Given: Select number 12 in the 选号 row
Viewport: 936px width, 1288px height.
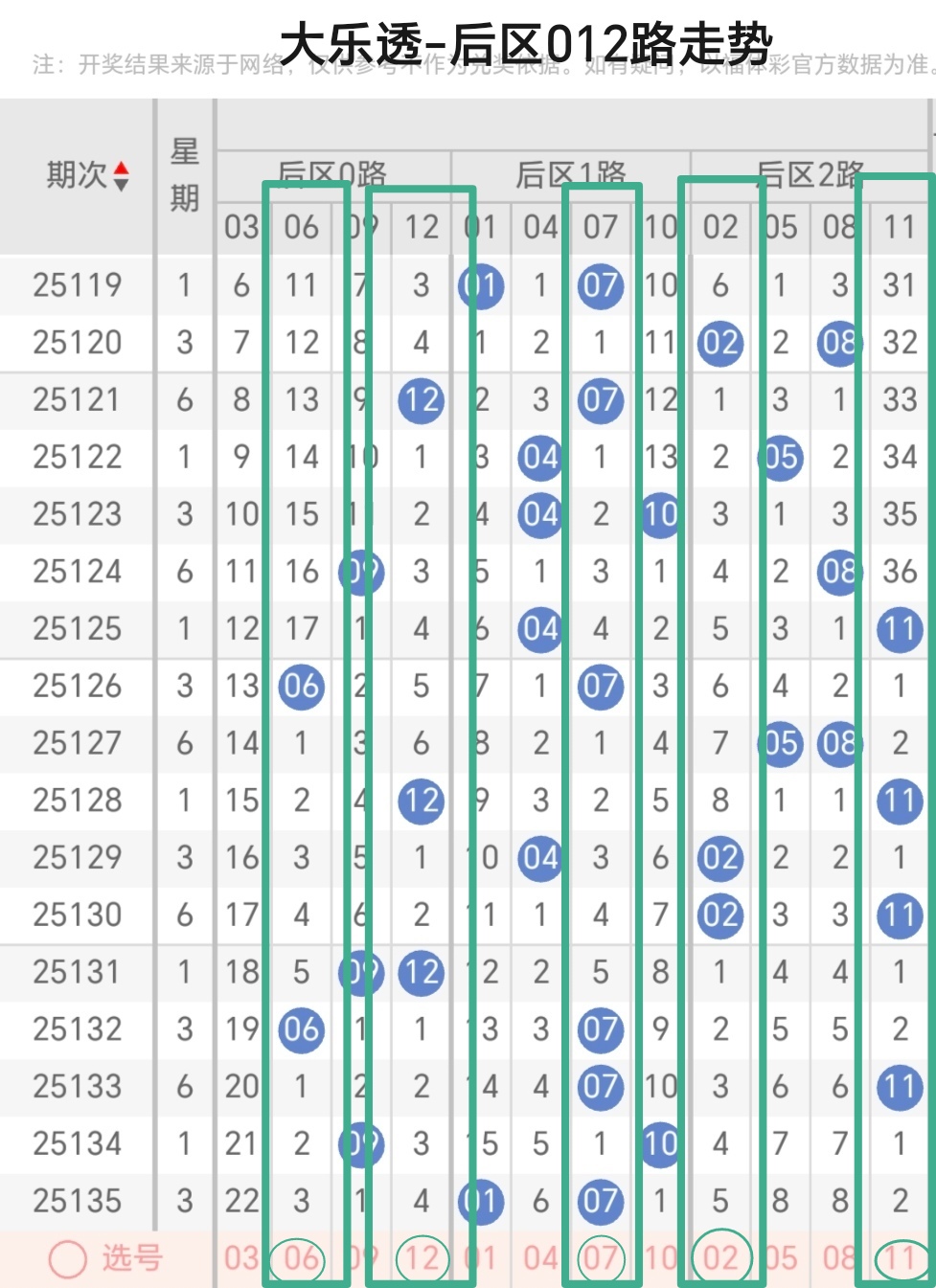Looking at the screenshot, I should [x=422, y=1258].
